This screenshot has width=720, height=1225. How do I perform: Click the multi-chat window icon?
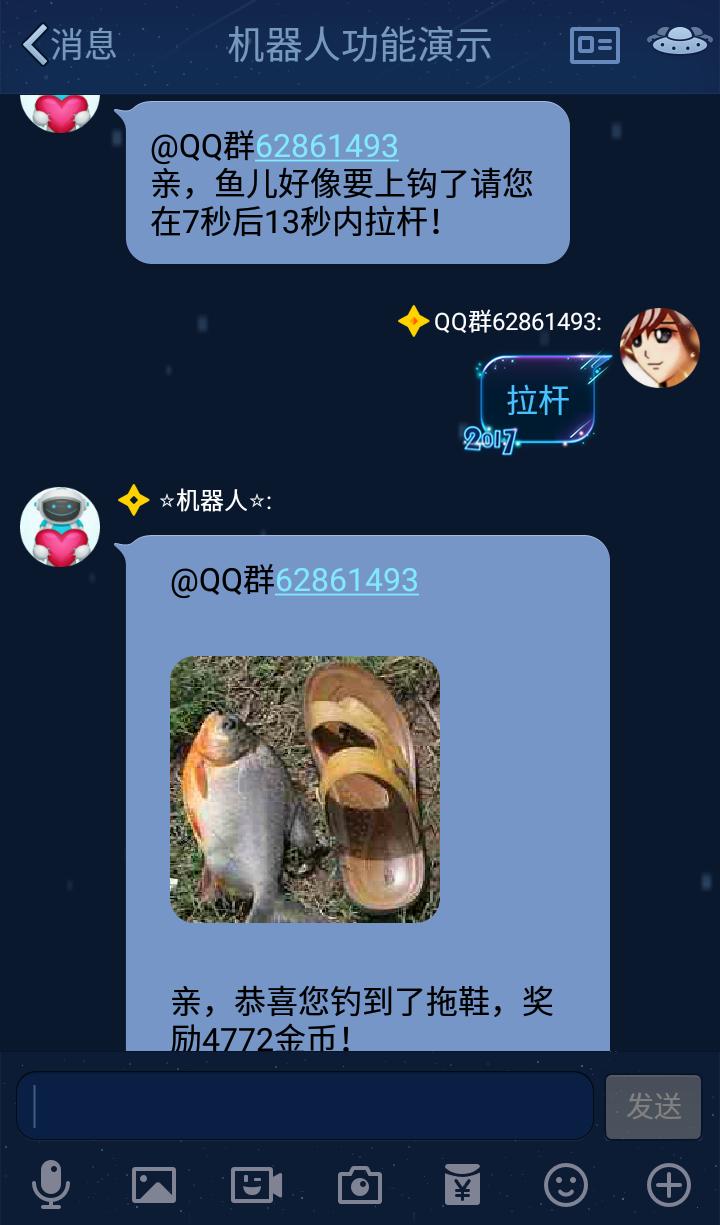[593, 44]
